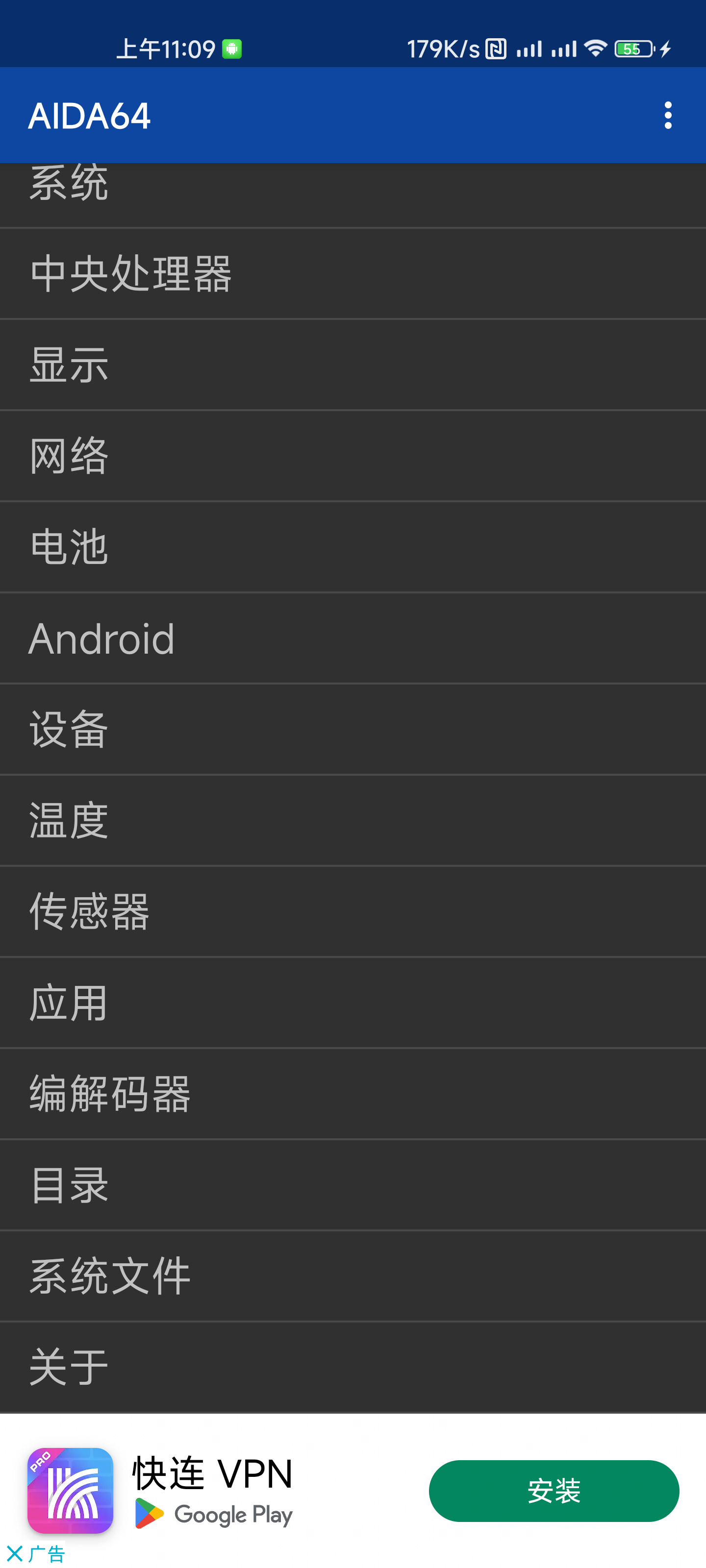Open 系统文件
The width and height of the screenshot is (706, 1568).
click(x=353, y=1276)
